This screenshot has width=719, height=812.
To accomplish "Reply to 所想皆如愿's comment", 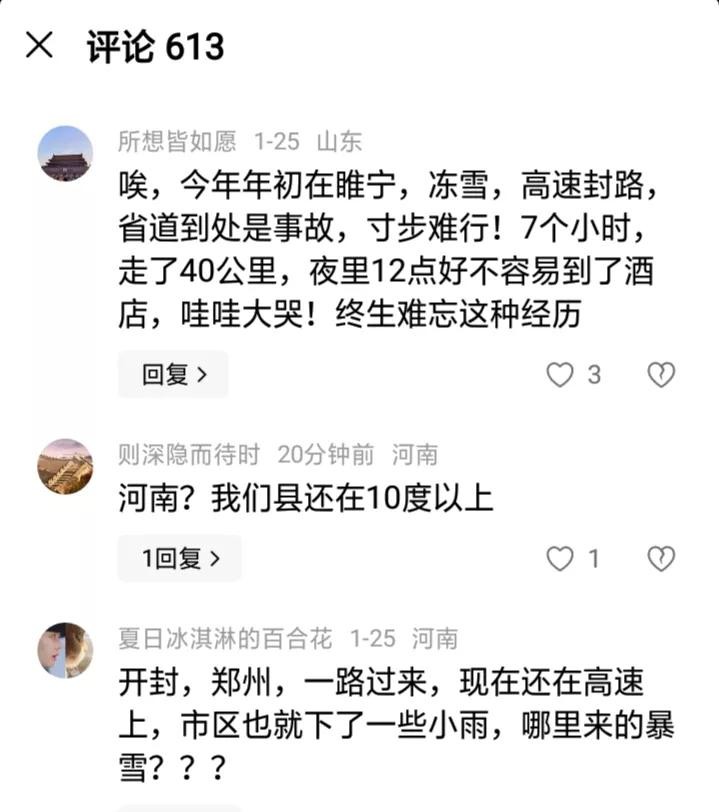I will point(173,375).
